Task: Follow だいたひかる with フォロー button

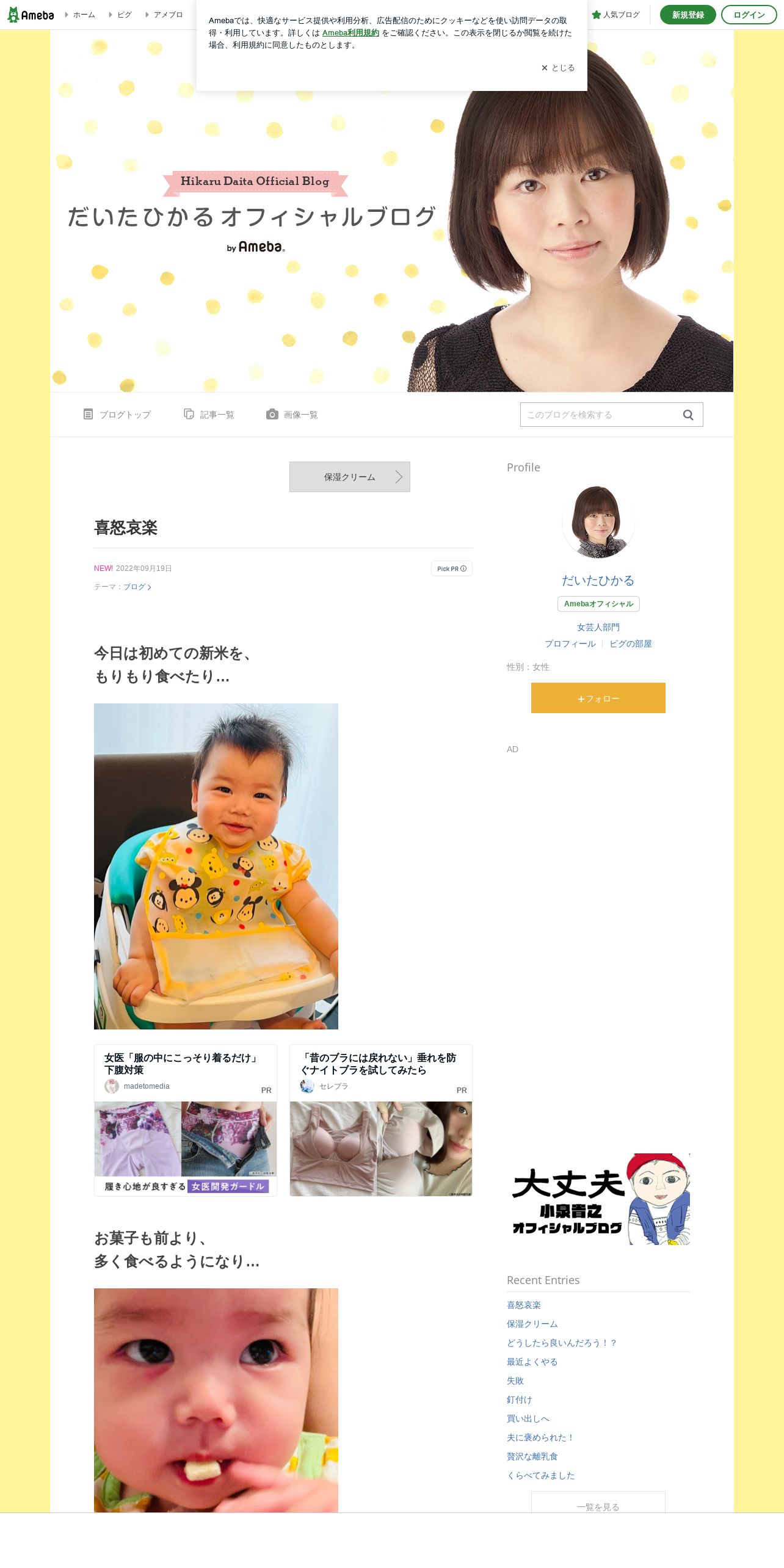Action: pos(598,698)
